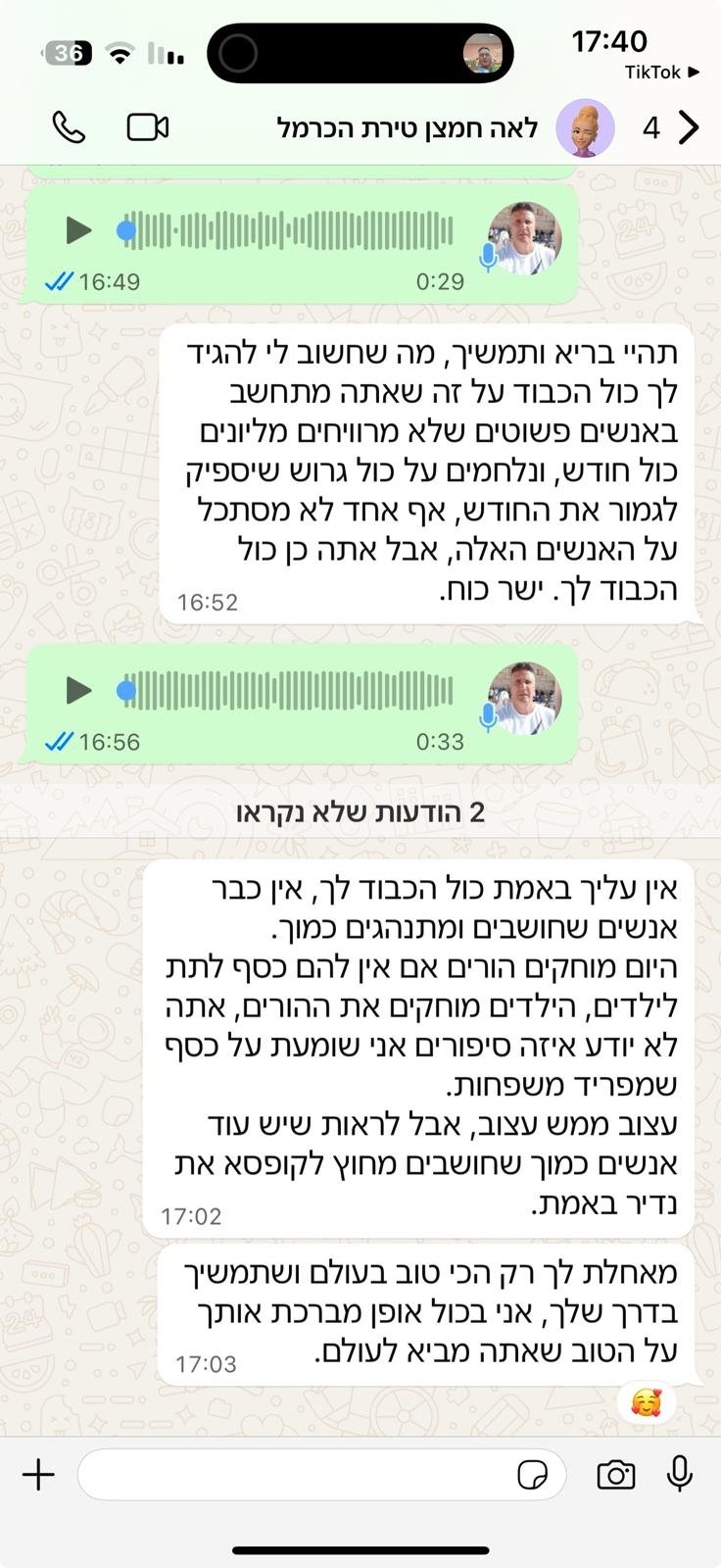The image size is (721, 1568).
Task: Start a voice call with the contact
Action: click(69, 127)
